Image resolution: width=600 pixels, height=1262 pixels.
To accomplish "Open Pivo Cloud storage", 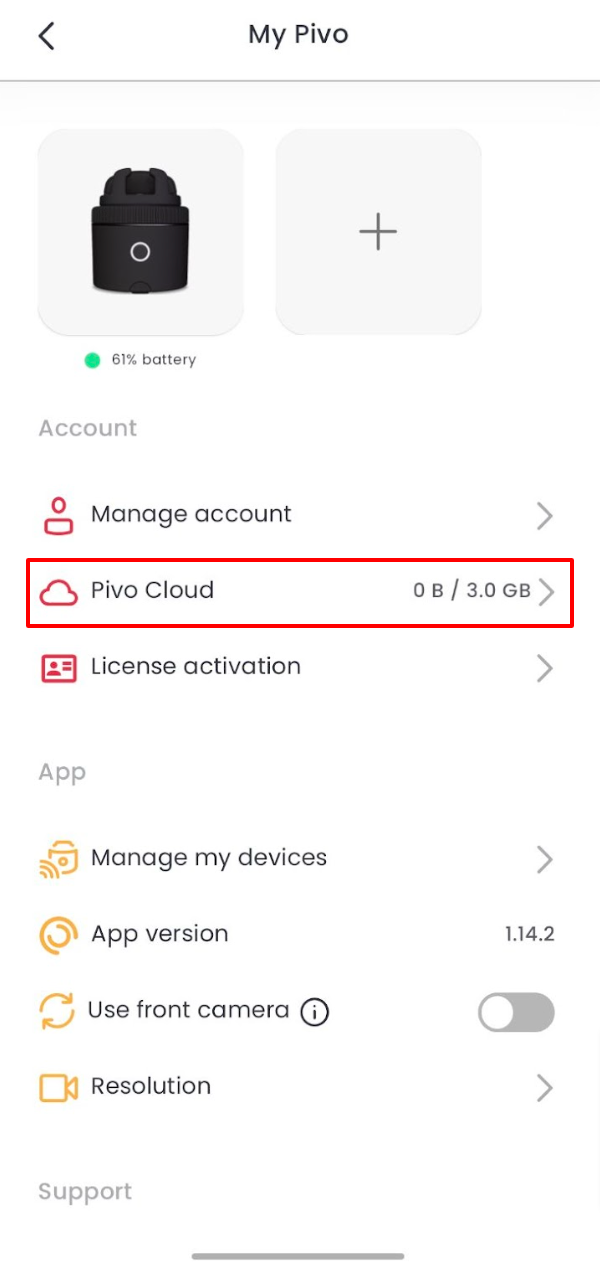I will point(298,592).
